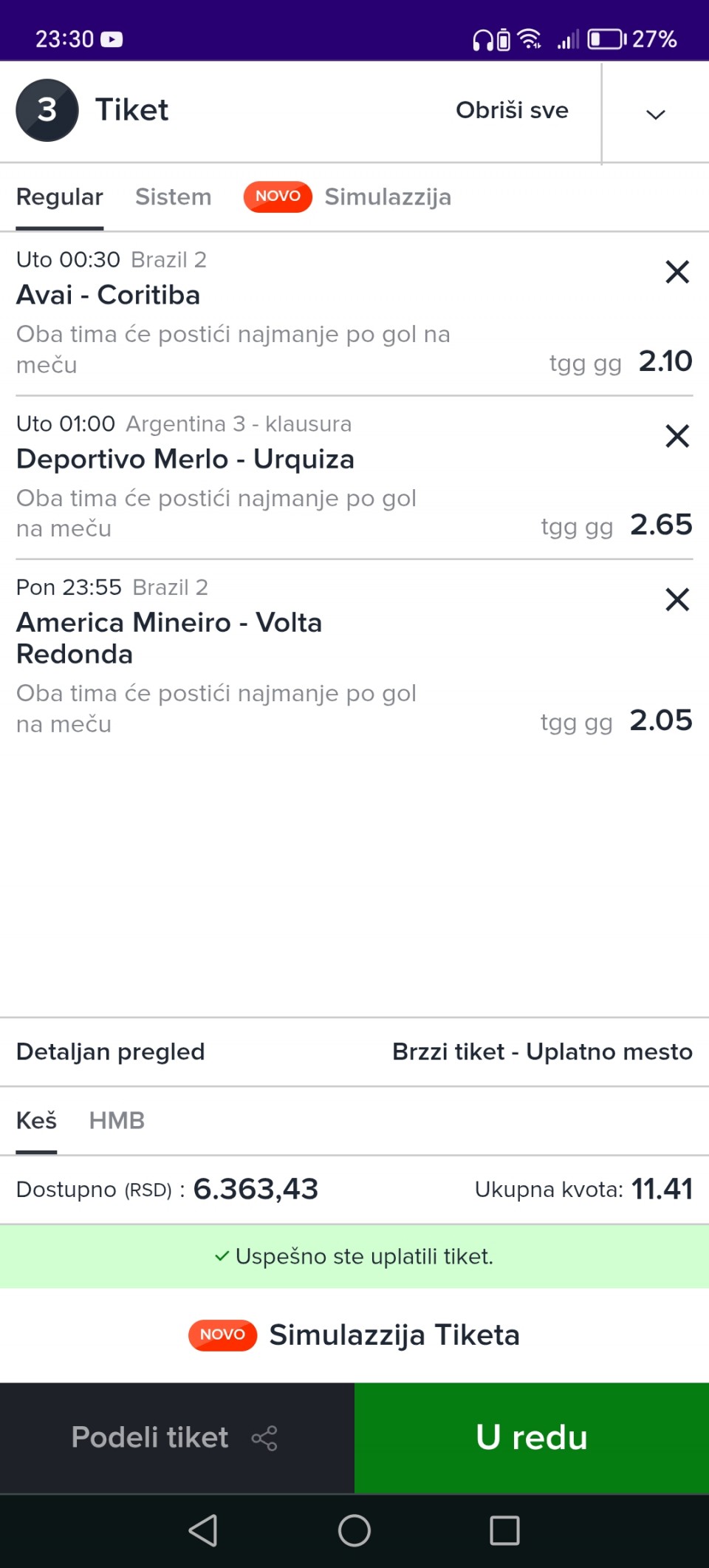Delete America Mineiro - Volta Redonda selection

pos(677,599)
